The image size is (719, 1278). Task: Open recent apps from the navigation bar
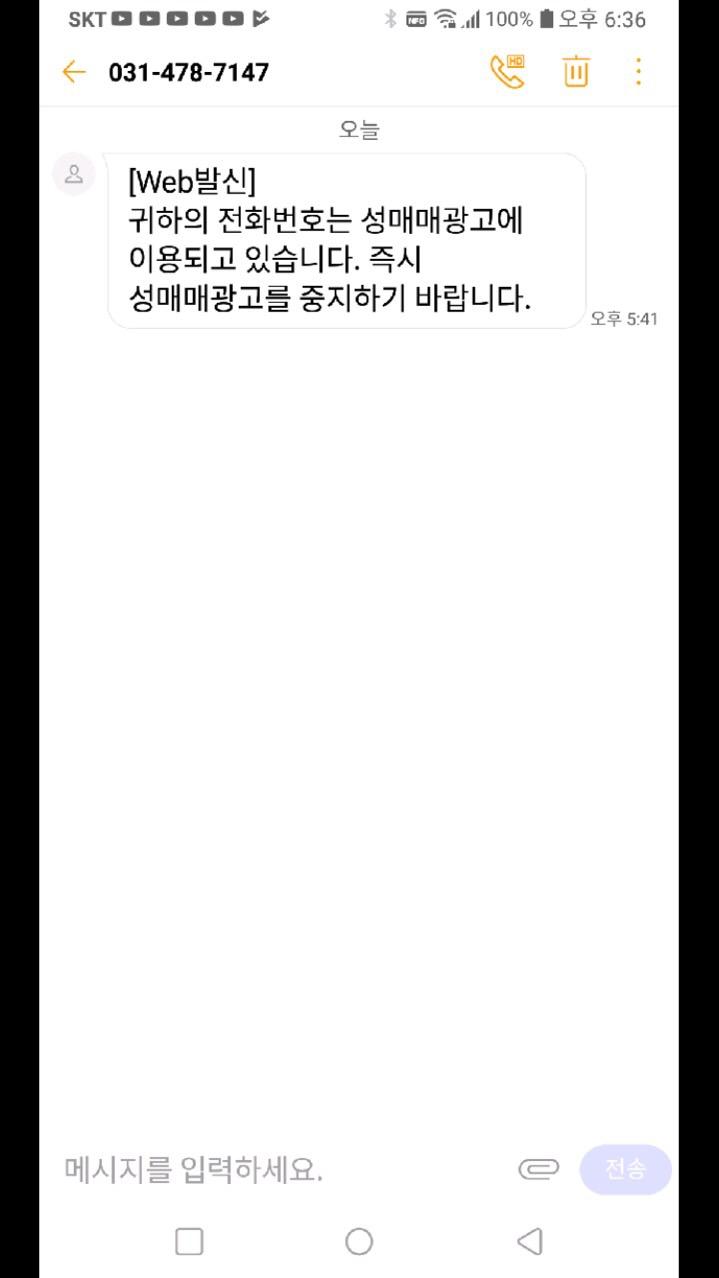pyautogui.click(x=189, y=1241)
